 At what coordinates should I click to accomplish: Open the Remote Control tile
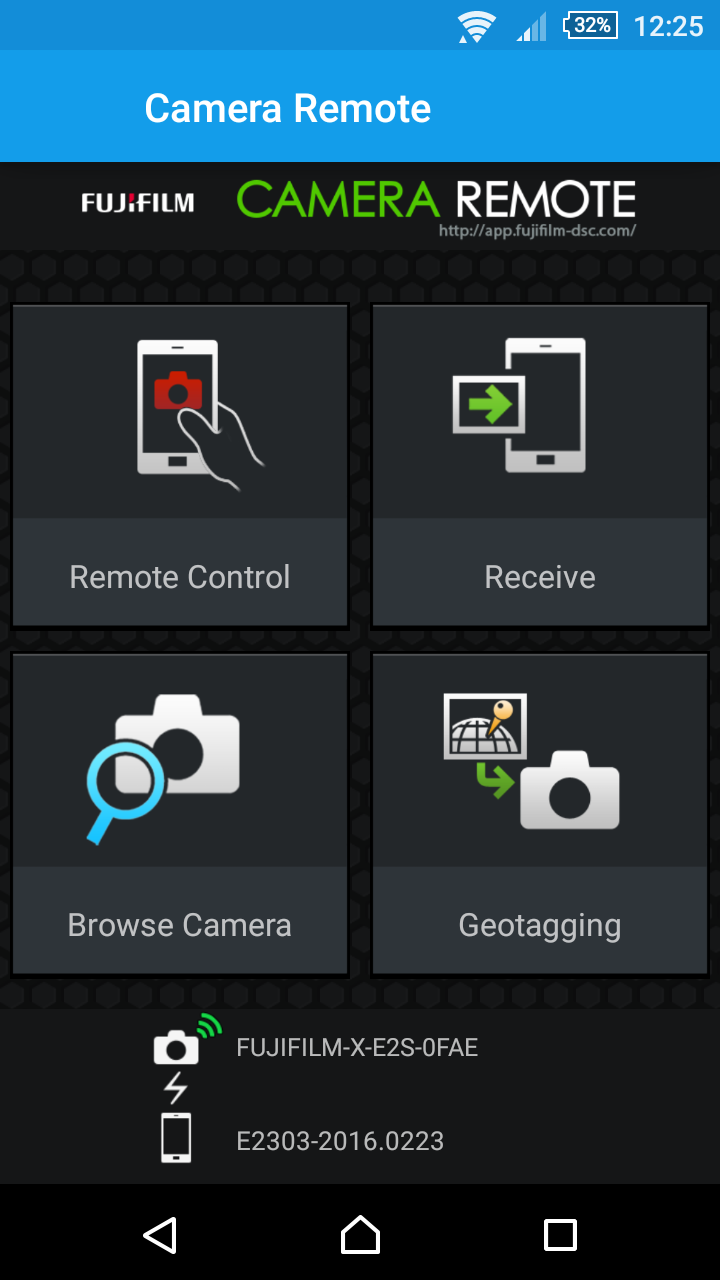click(180, 466)
